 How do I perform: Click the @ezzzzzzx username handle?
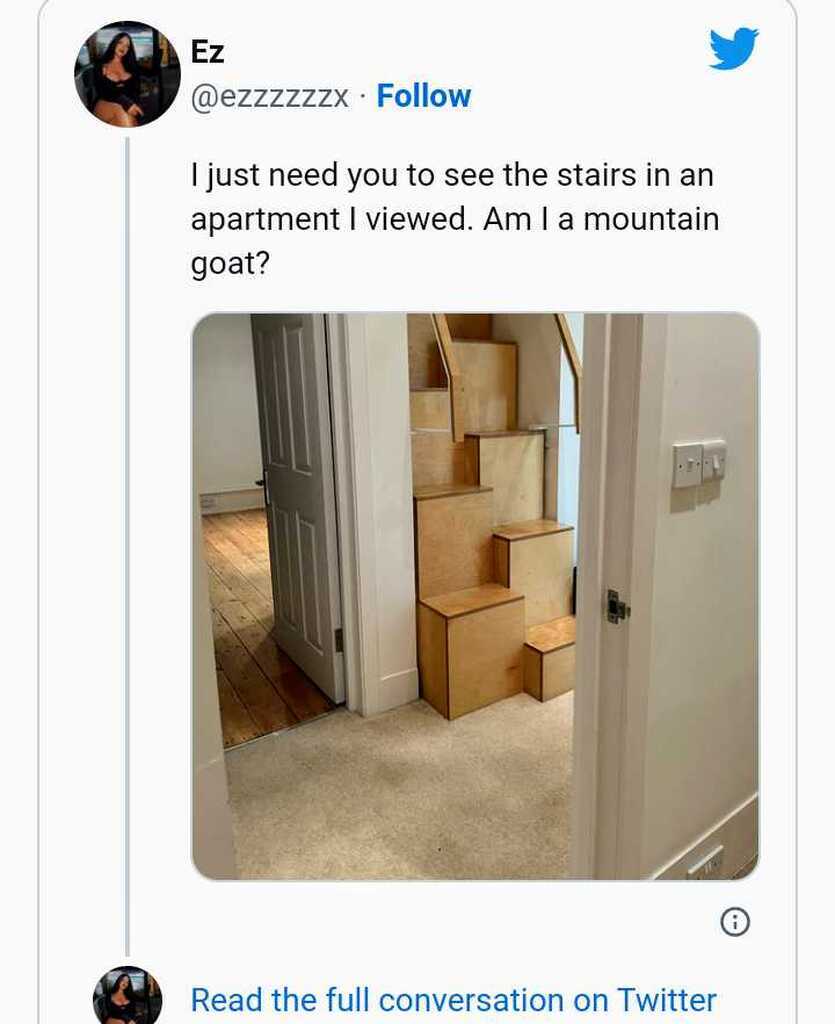pyautogui.click(x=268, y=95)
